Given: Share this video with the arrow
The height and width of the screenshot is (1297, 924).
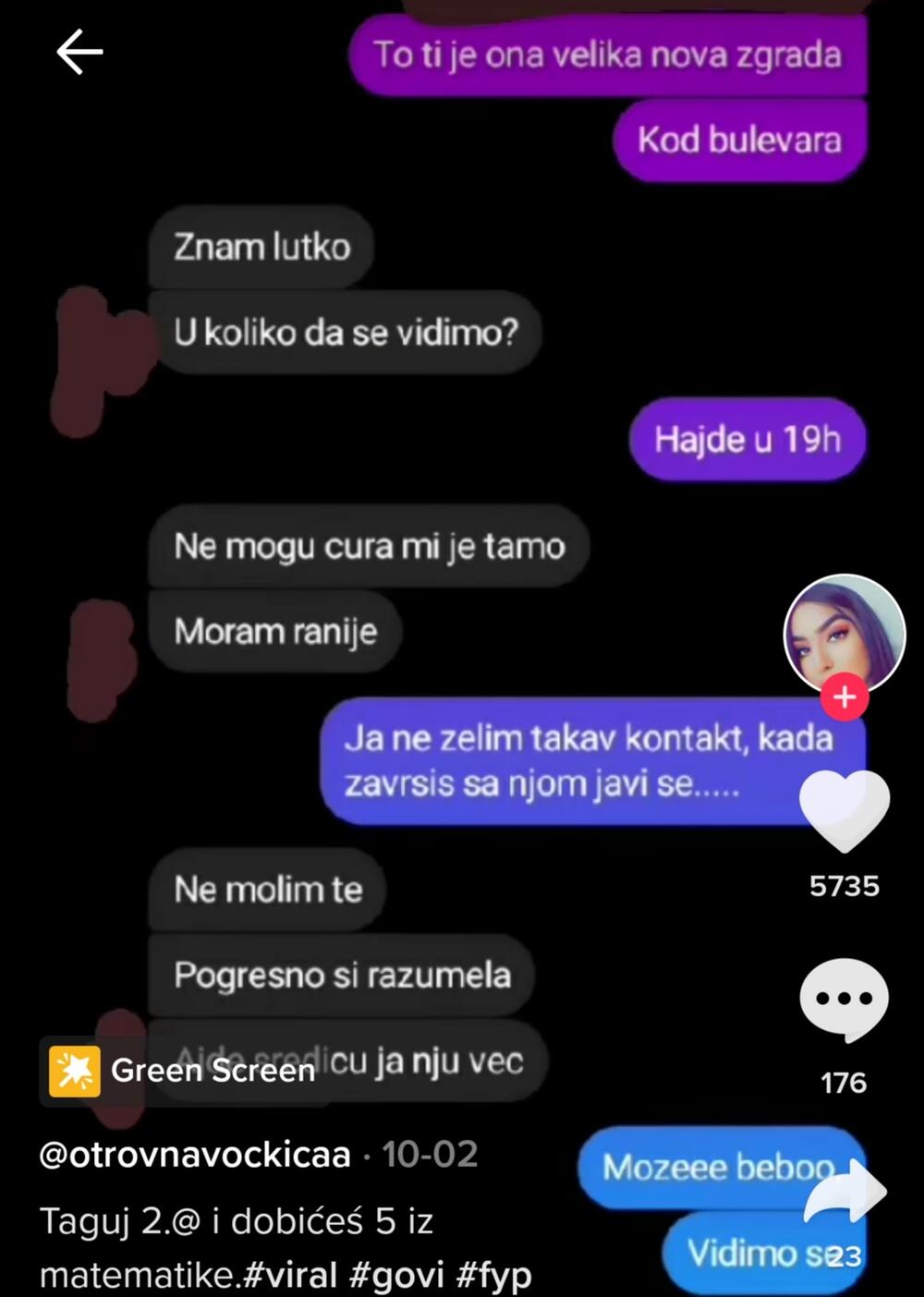Looking at the screenshot, I should pos(845,1193).
